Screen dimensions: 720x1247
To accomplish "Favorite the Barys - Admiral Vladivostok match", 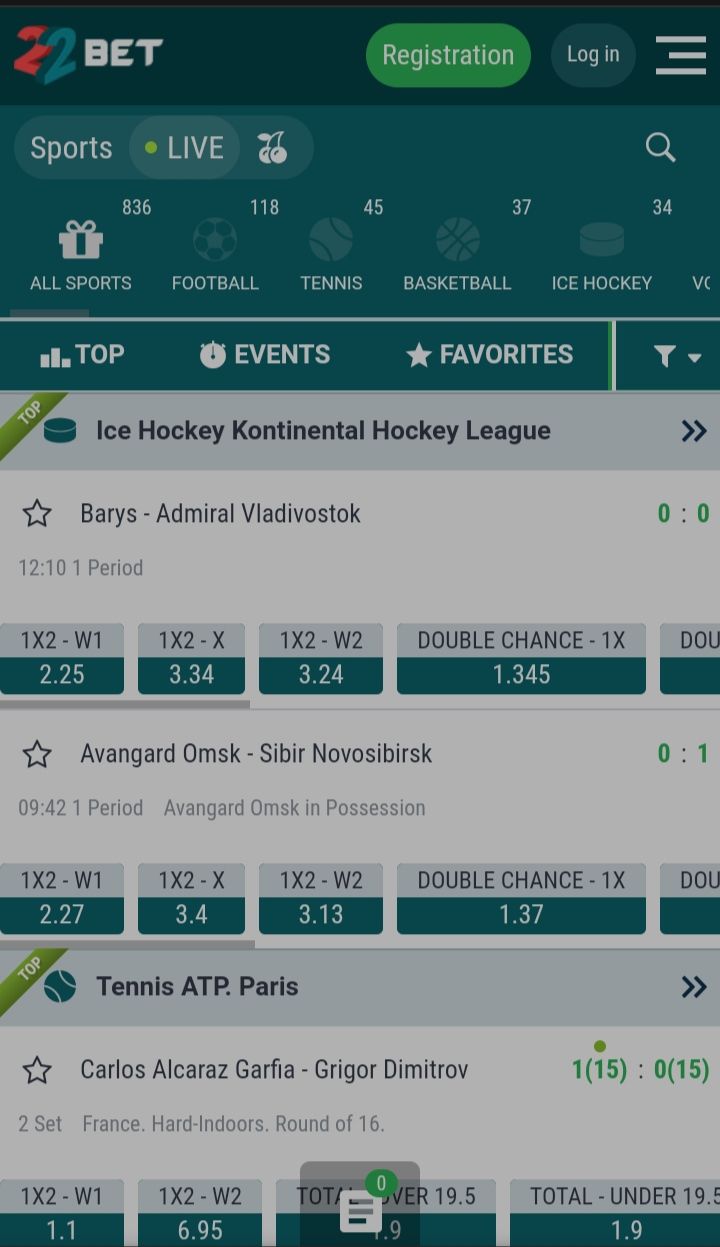I will click(37, 514).
